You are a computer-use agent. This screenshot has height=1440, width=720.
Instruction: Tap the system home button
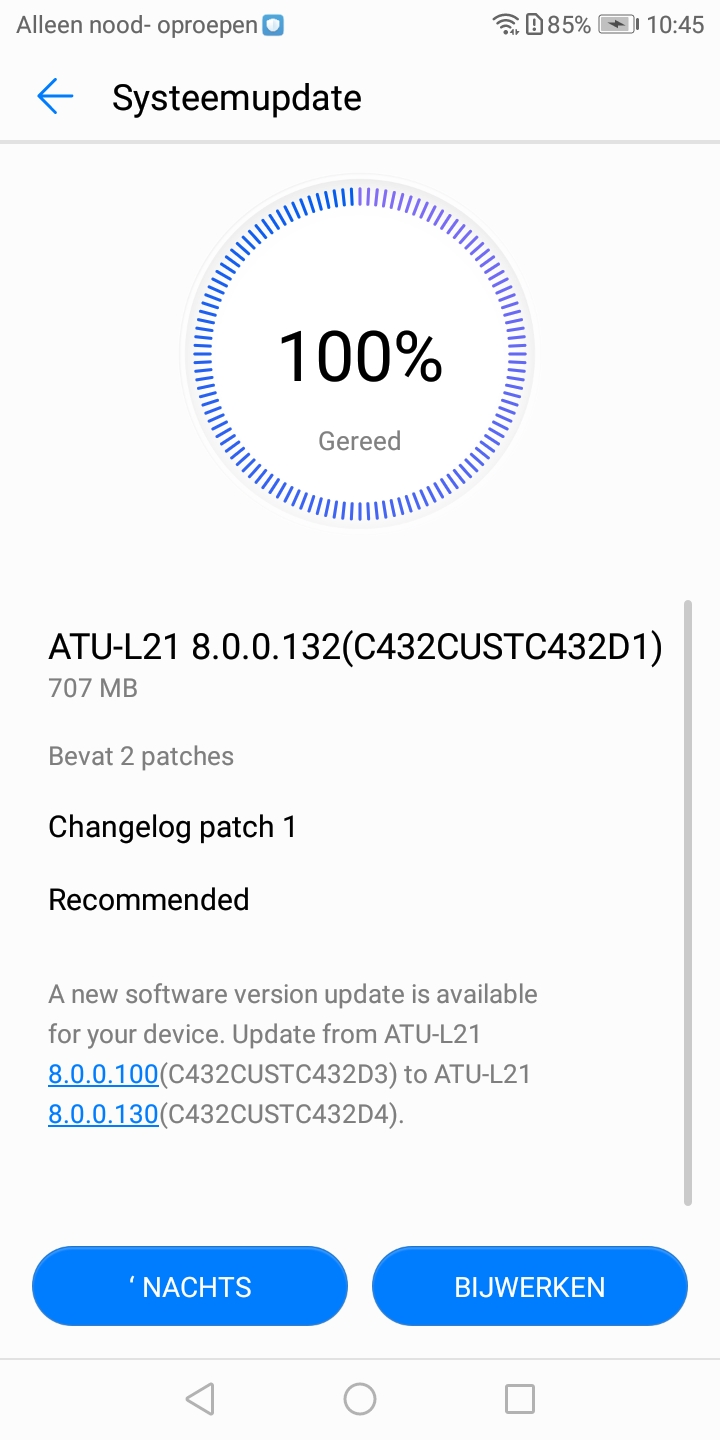coord(360,1399)
